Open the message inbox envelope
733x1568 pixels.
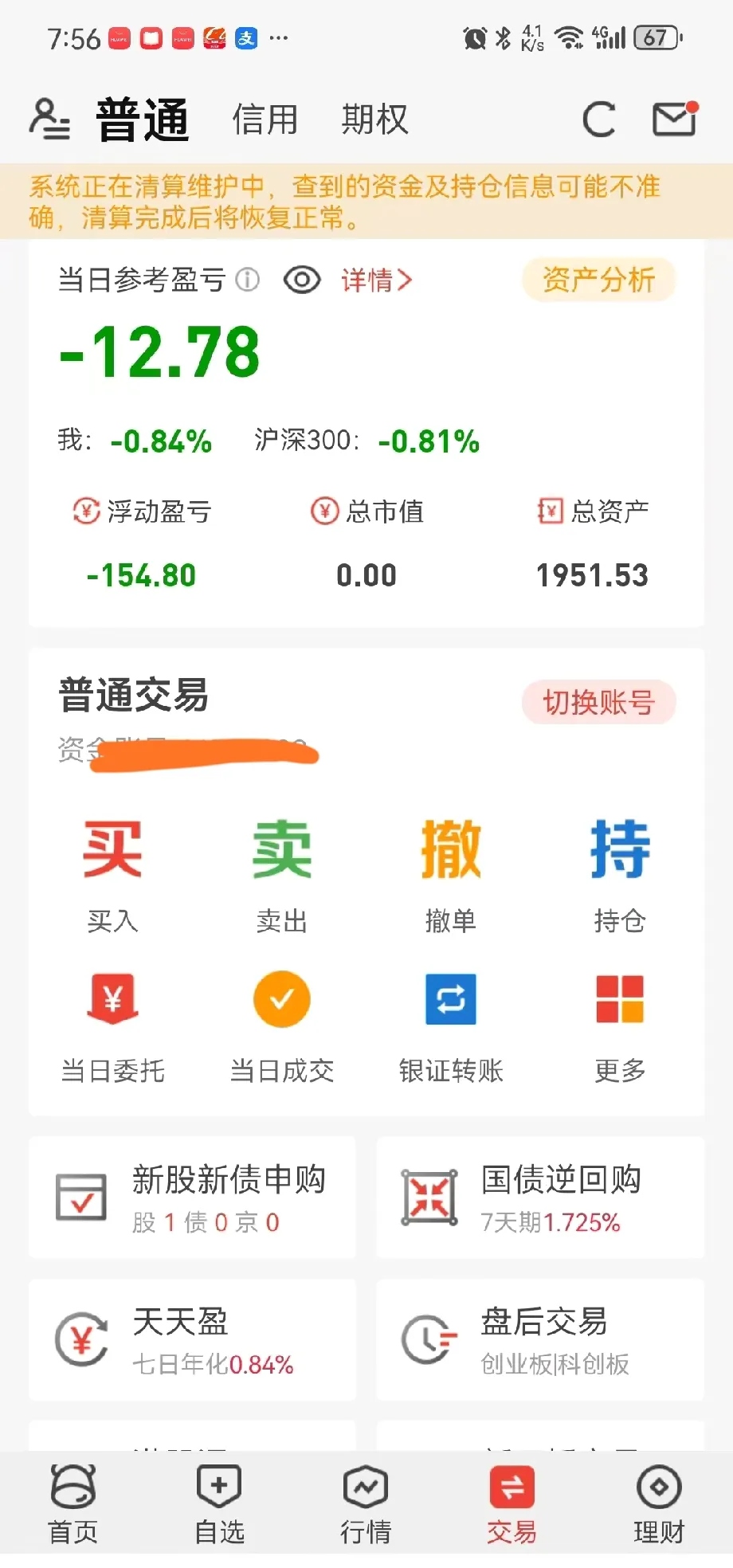675,120
